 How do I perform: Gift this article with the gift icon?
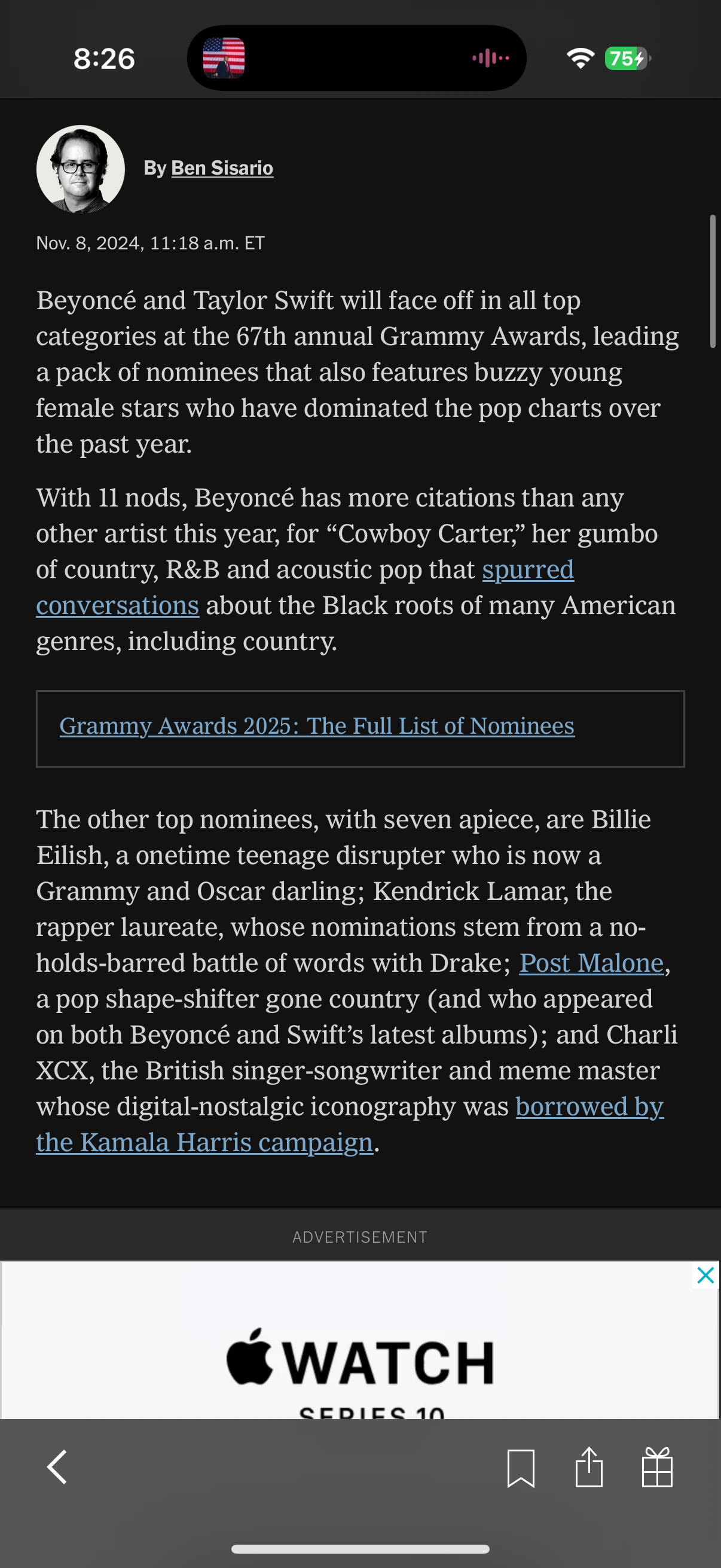(x=657, y=1468)
